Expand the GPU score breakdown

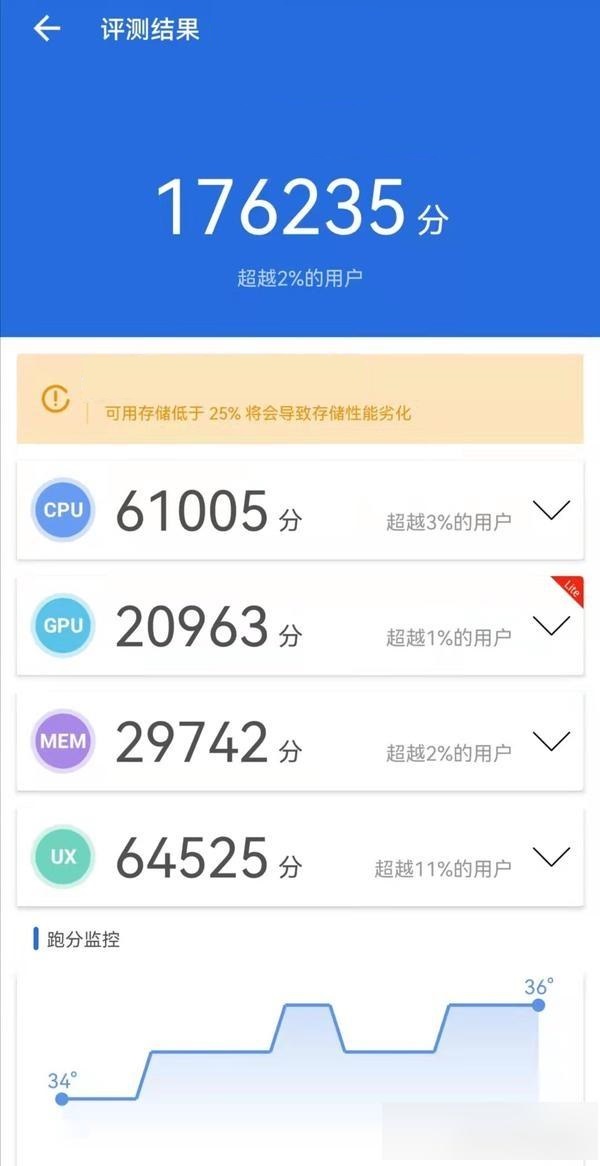(551, 626)
